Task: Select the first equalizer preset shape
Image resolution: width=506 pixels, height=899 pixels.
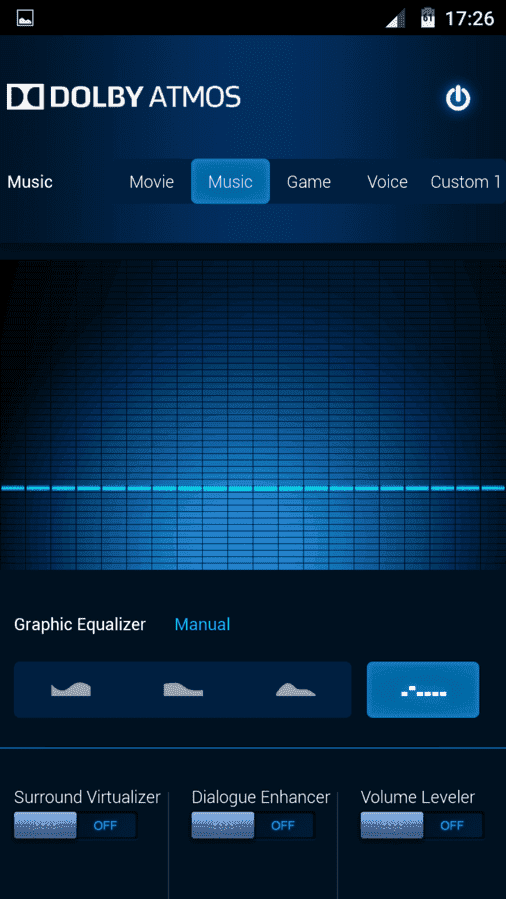Action: coord(71,689)
